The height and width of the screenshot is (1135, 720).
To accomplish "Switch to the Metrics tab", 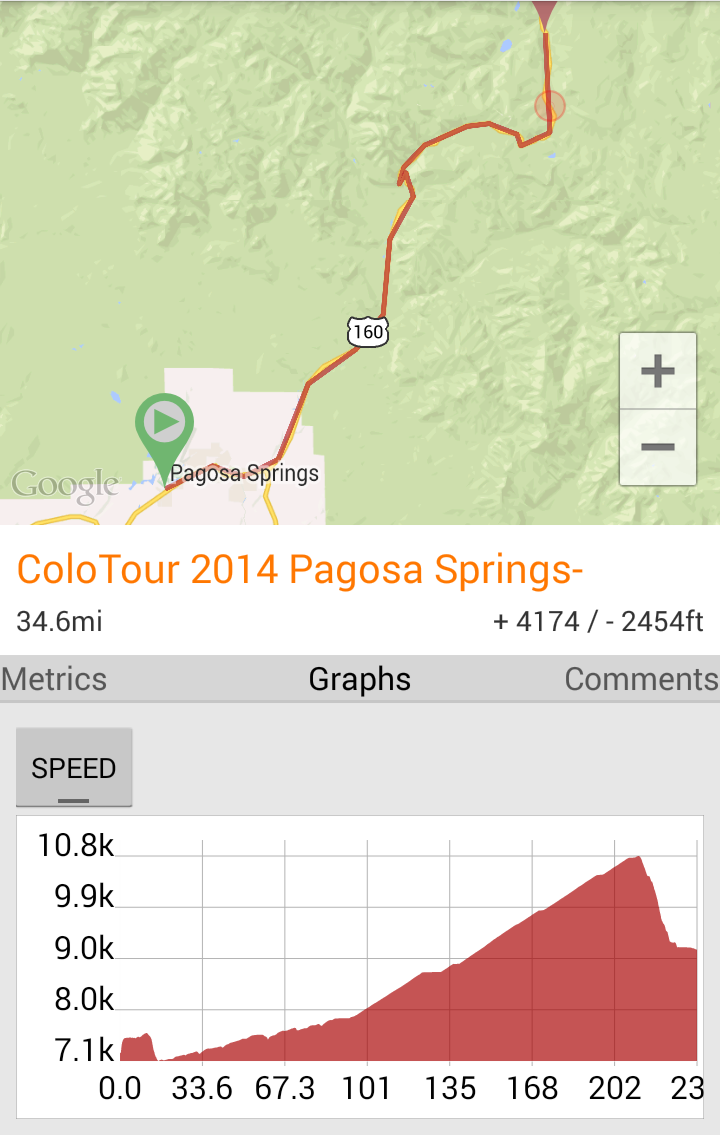I will 54,679.
